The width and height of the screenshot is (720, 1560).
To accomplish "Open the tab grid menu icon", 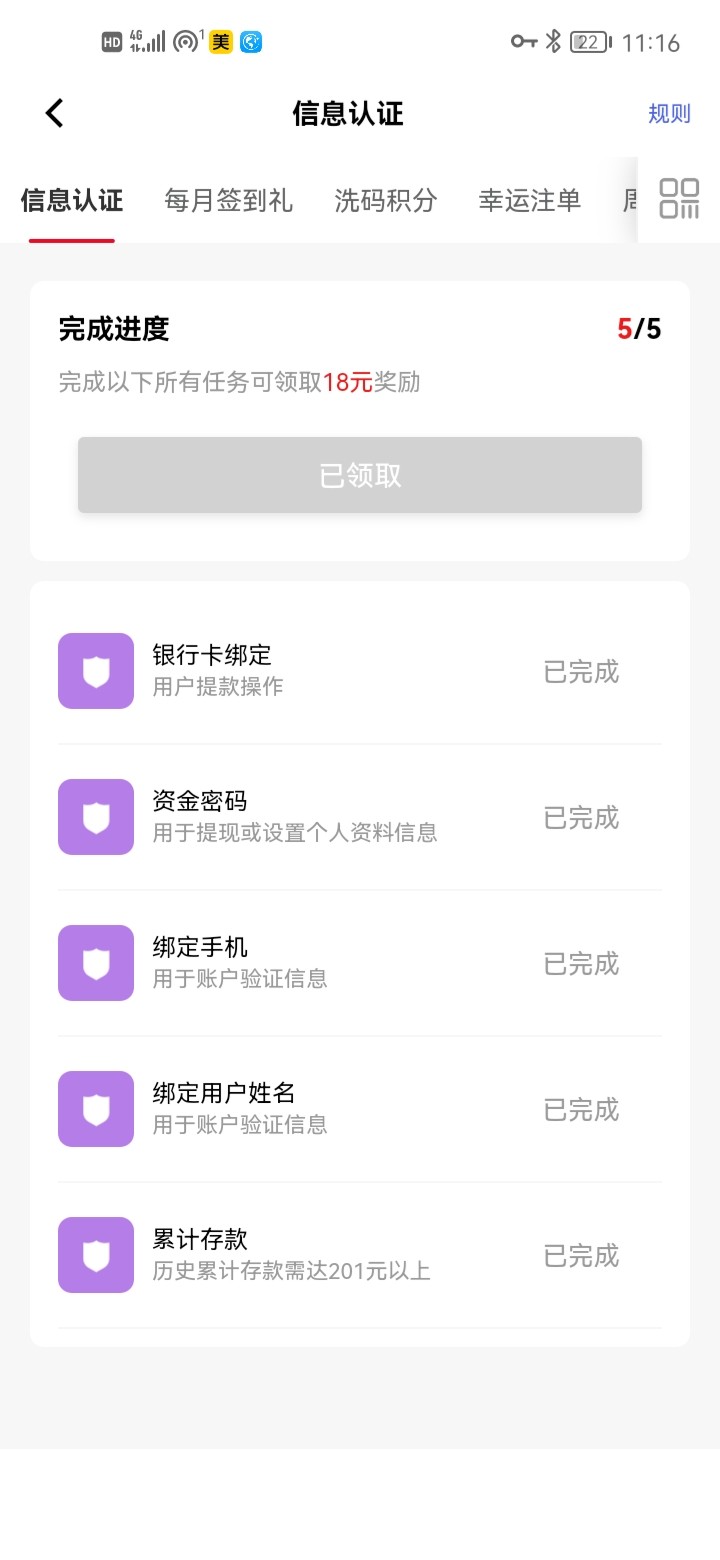I will click(x=680, y=198).
